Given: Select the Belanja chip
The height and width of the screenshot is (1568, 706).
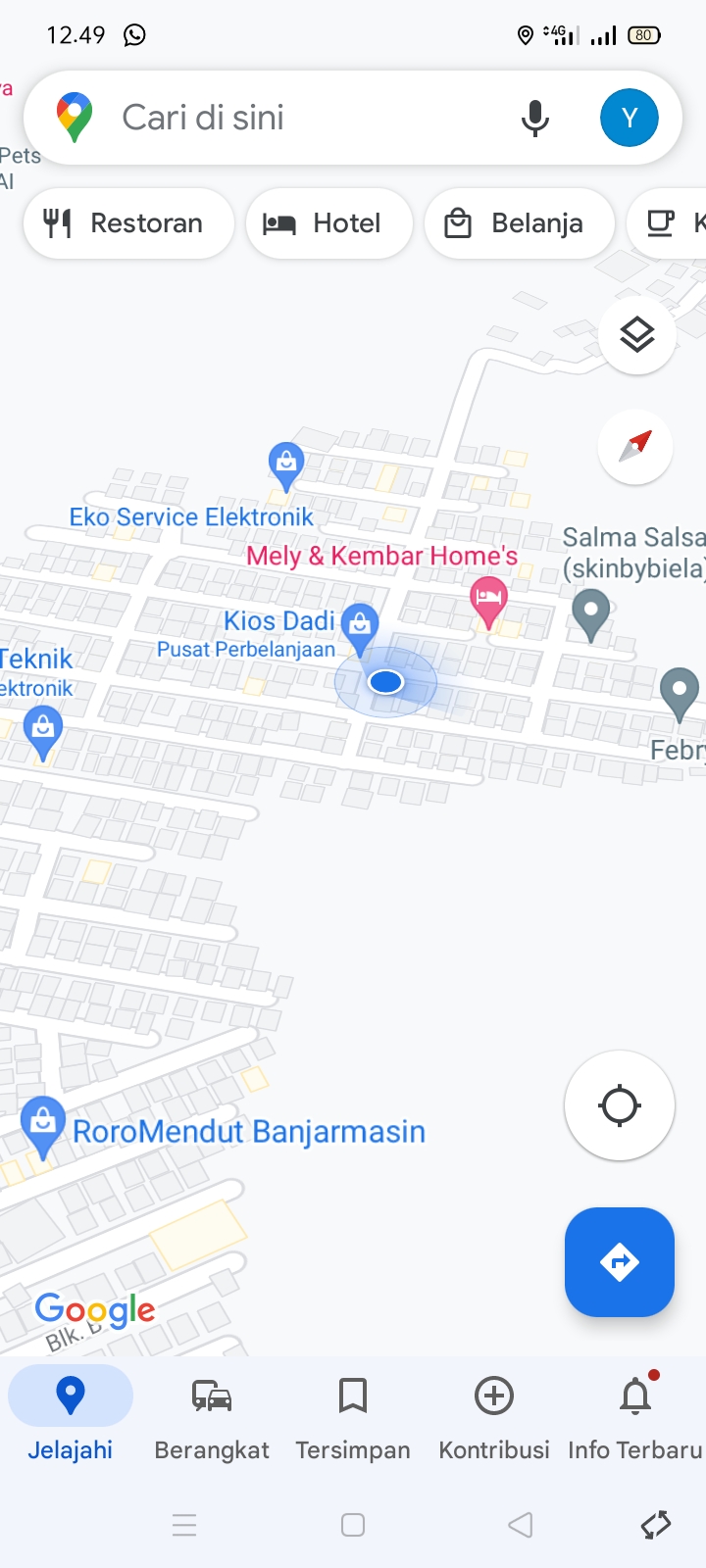Looking at the screenshot, I should point(519,223).
